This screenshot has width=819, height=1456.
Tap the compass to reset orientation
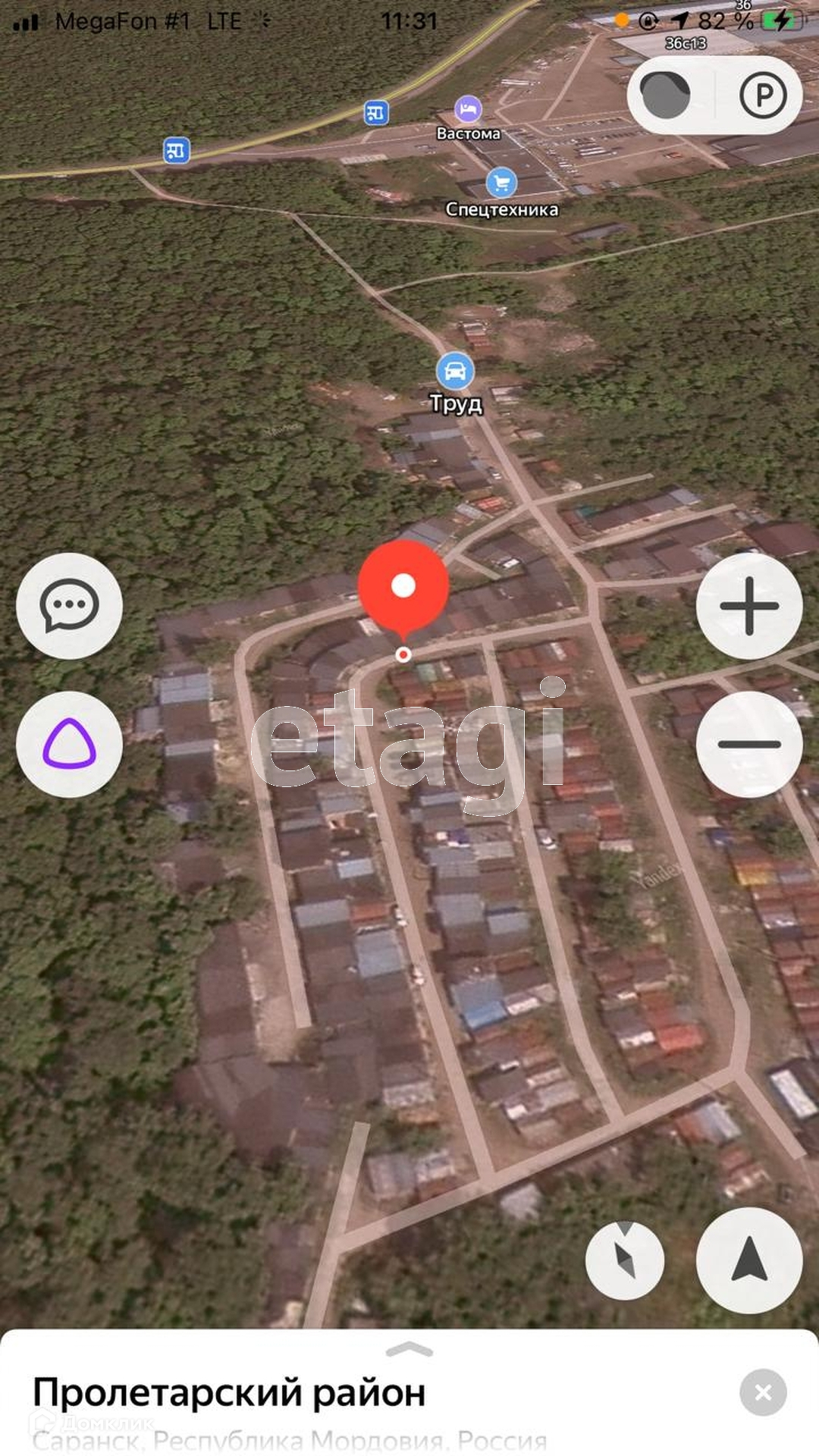pos(625,1260)
